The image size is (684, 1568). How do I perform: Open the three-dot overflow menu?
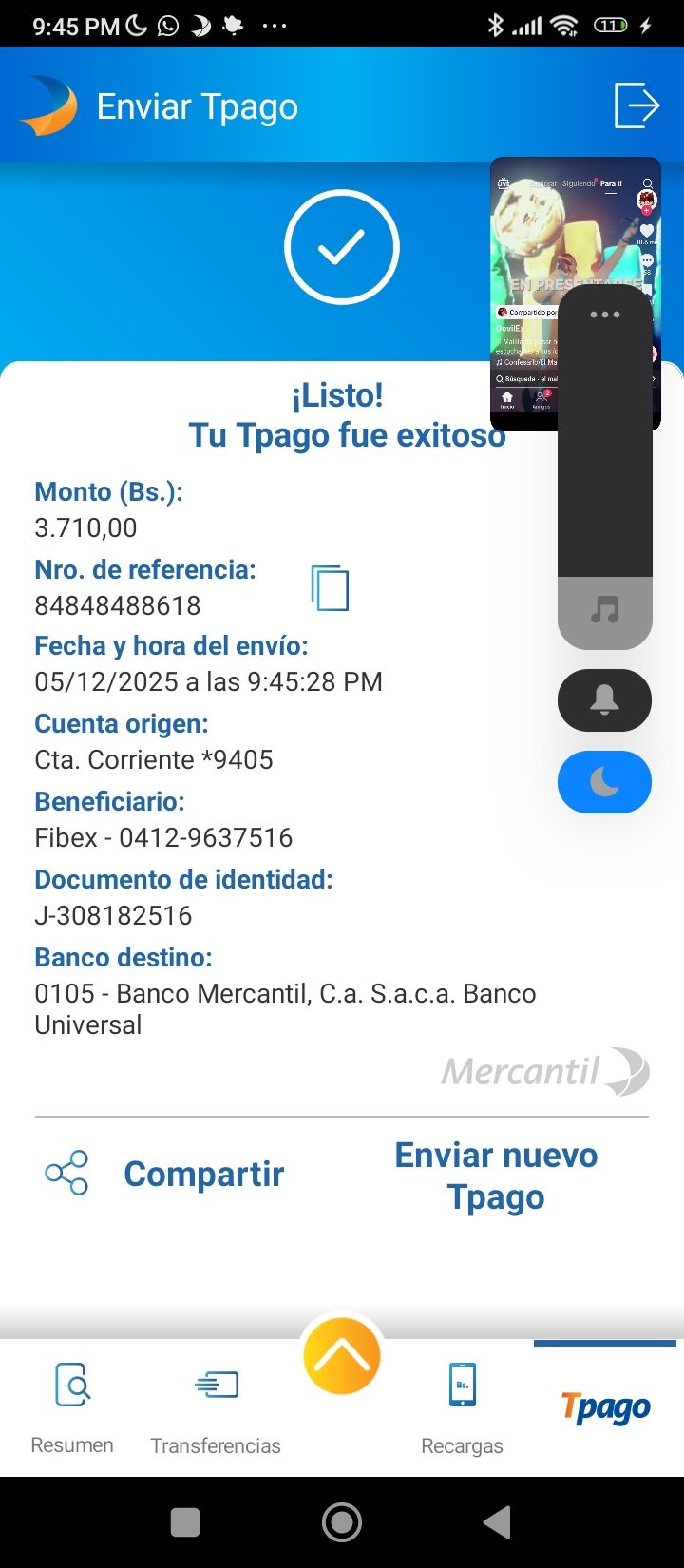click(604, 314)
